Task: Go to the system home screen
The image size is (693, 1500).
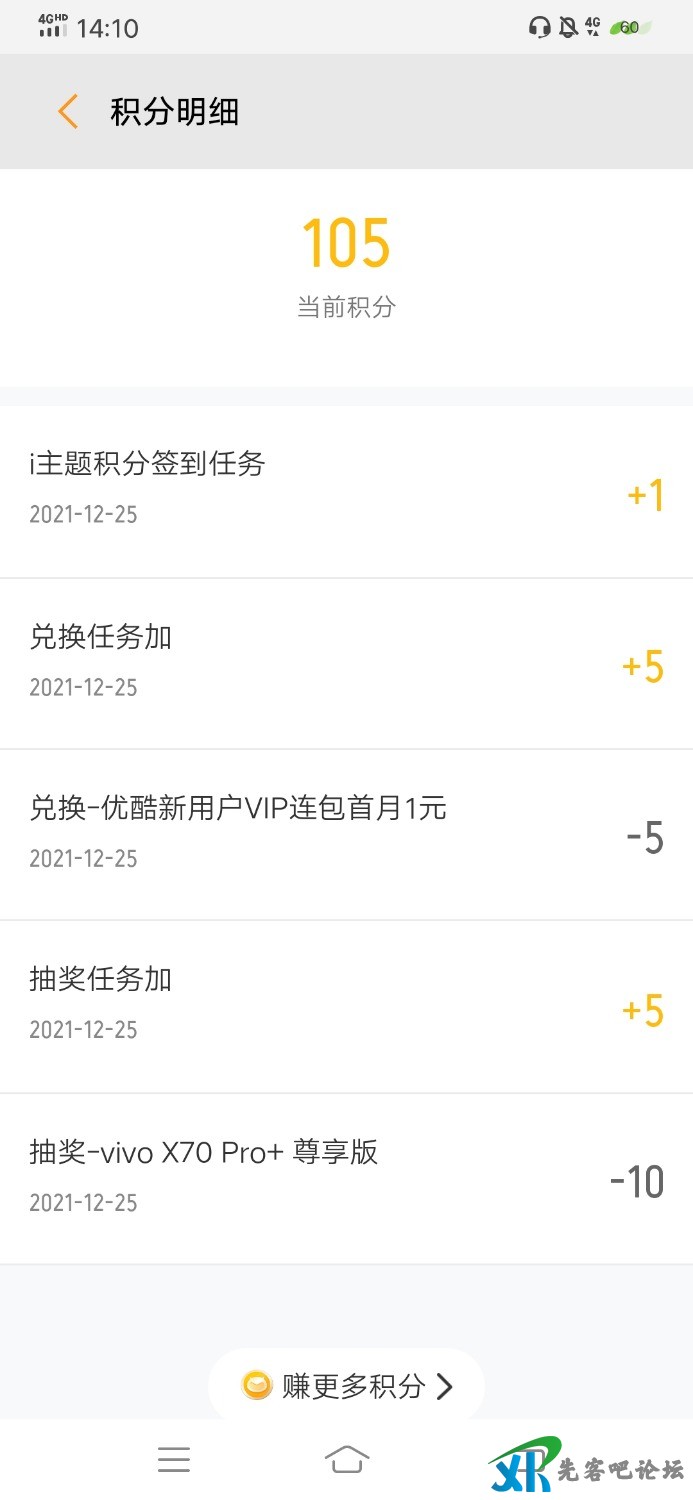Action: pos(347,1461)
